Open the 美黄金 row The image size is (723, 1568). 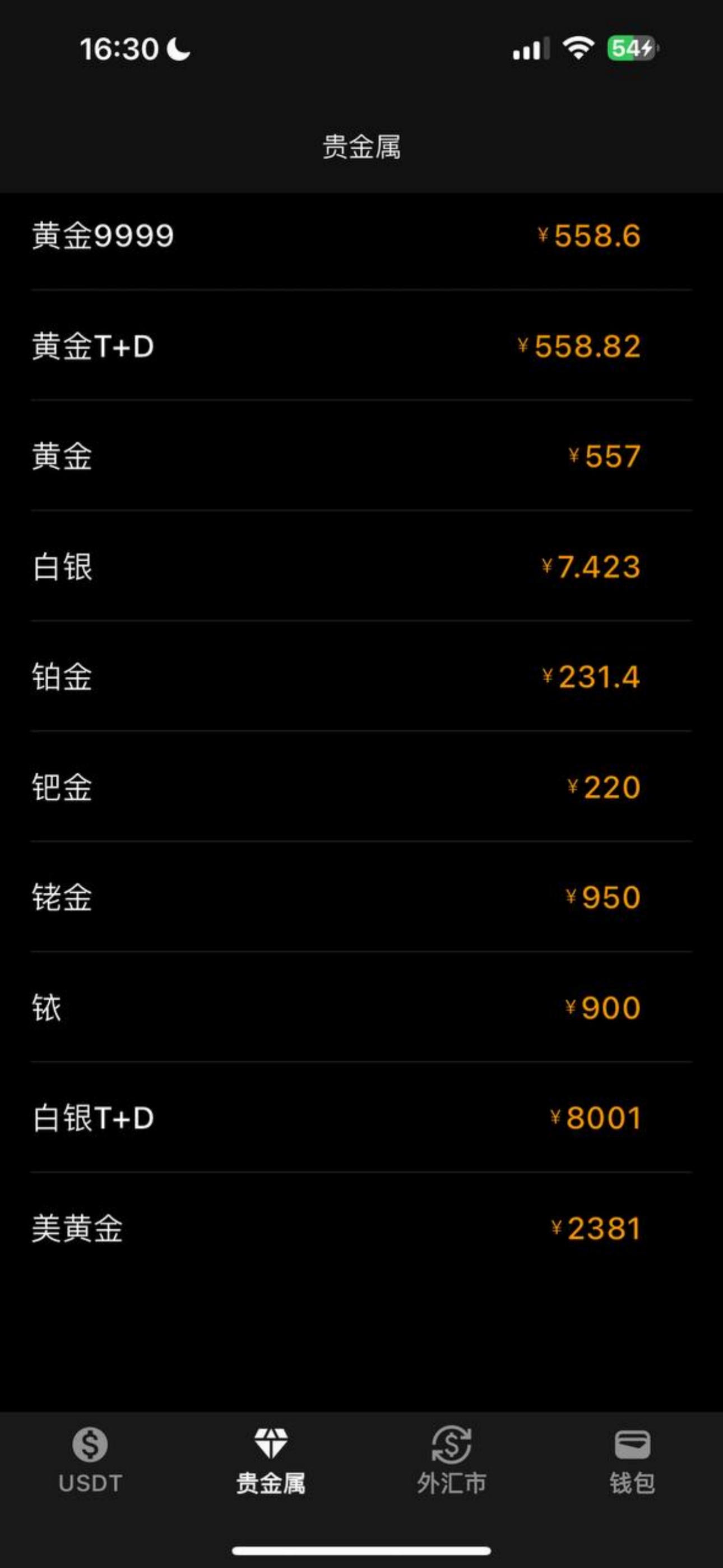click(x=361, y=1228)
